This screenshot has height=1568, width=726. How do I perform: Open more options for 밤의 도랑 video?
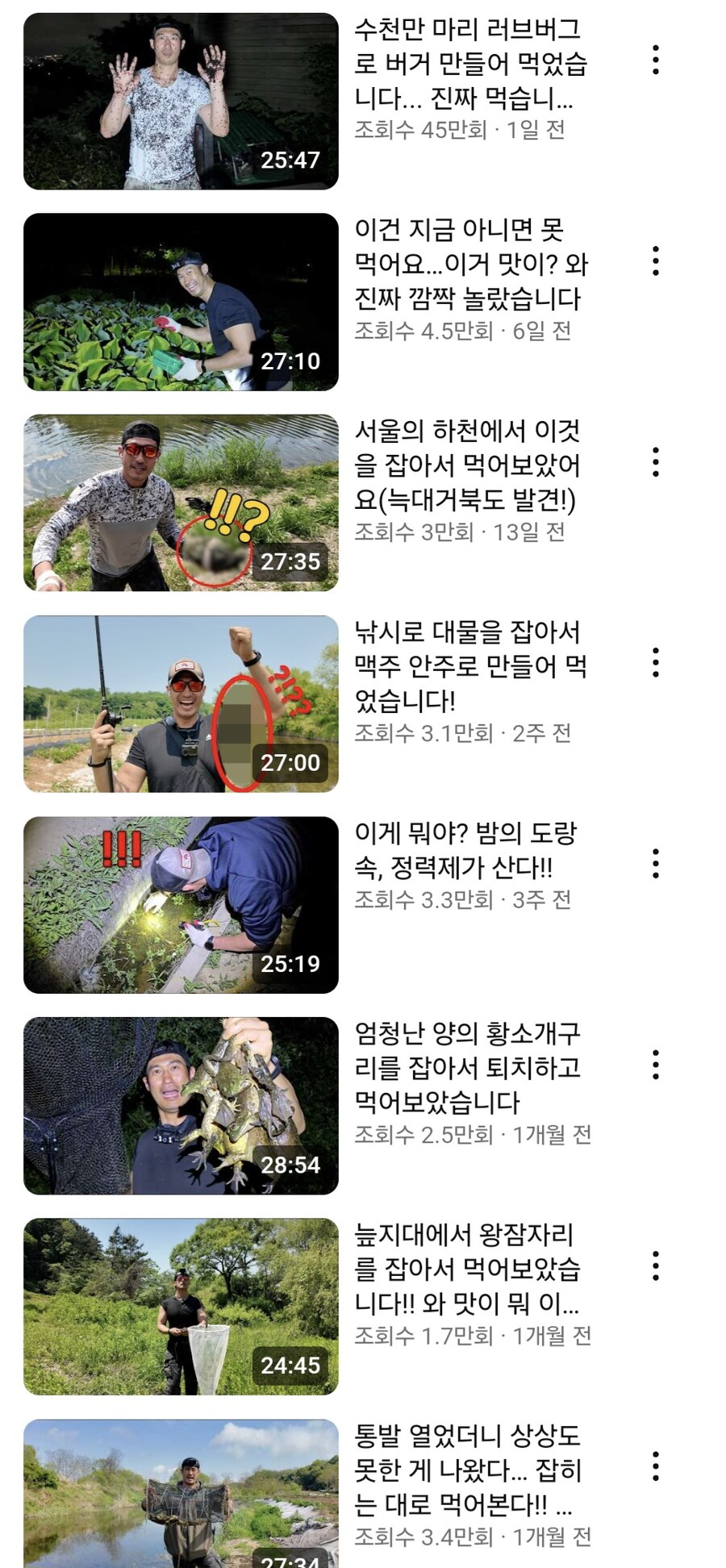point(656,864)
